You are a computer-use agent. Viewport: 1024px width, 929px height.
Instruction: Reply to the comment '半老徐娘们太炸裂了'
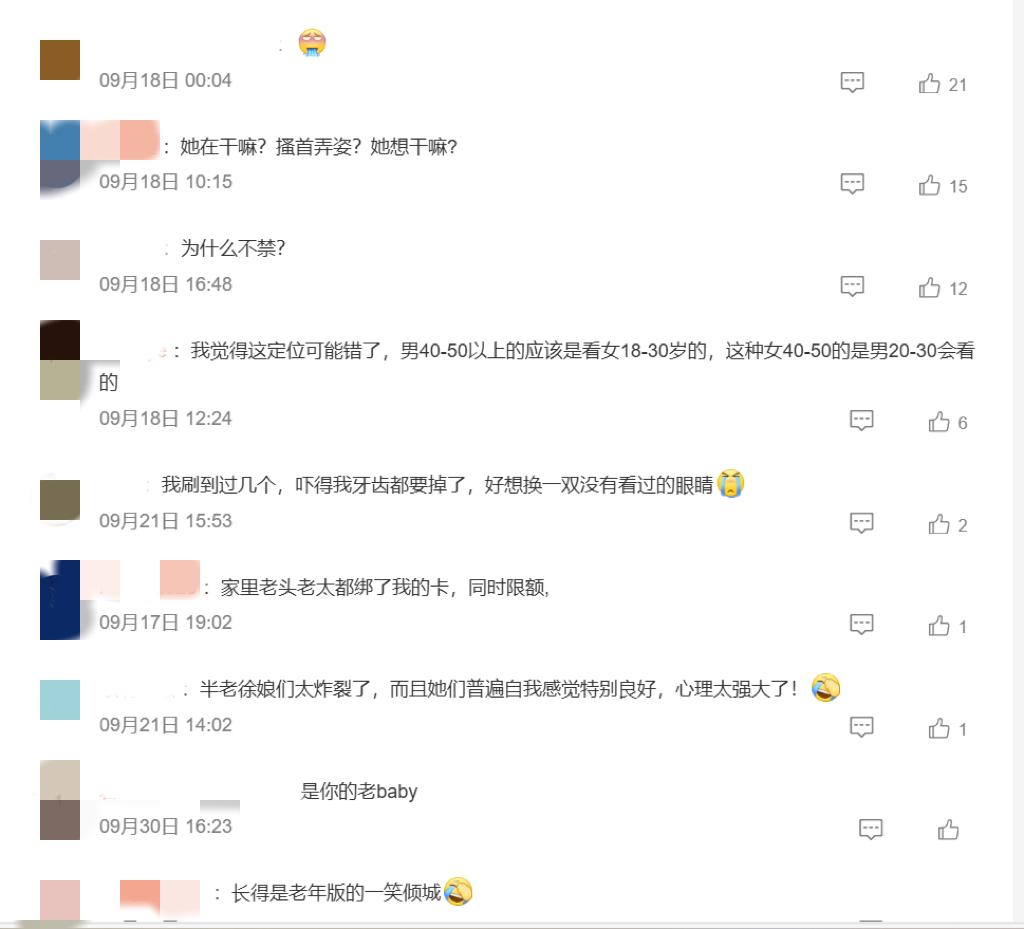pyautogui.click(x=862, y=727)
